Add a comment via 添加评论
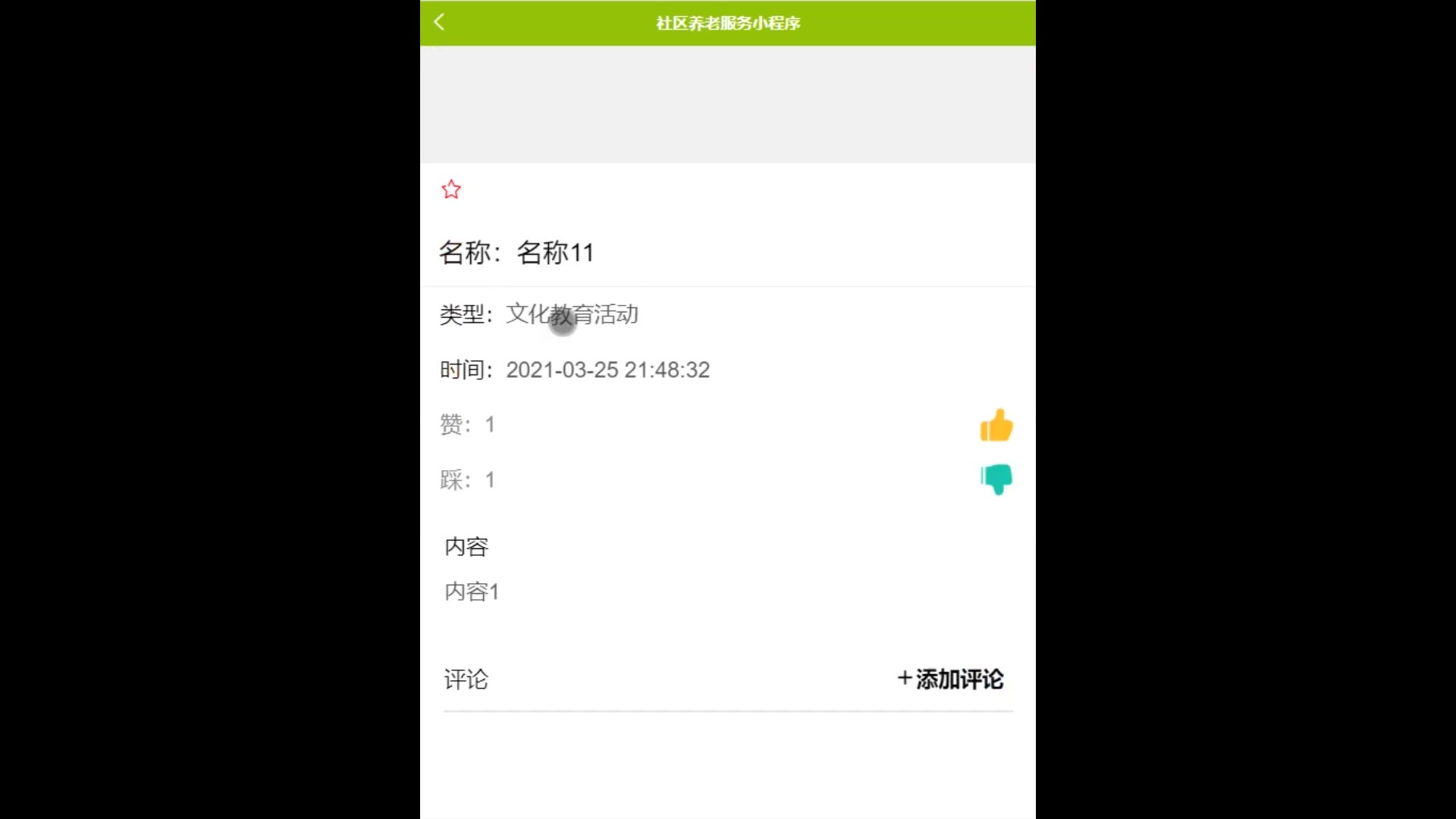The width and height of the screenshot is (1456, 819). 951,679
